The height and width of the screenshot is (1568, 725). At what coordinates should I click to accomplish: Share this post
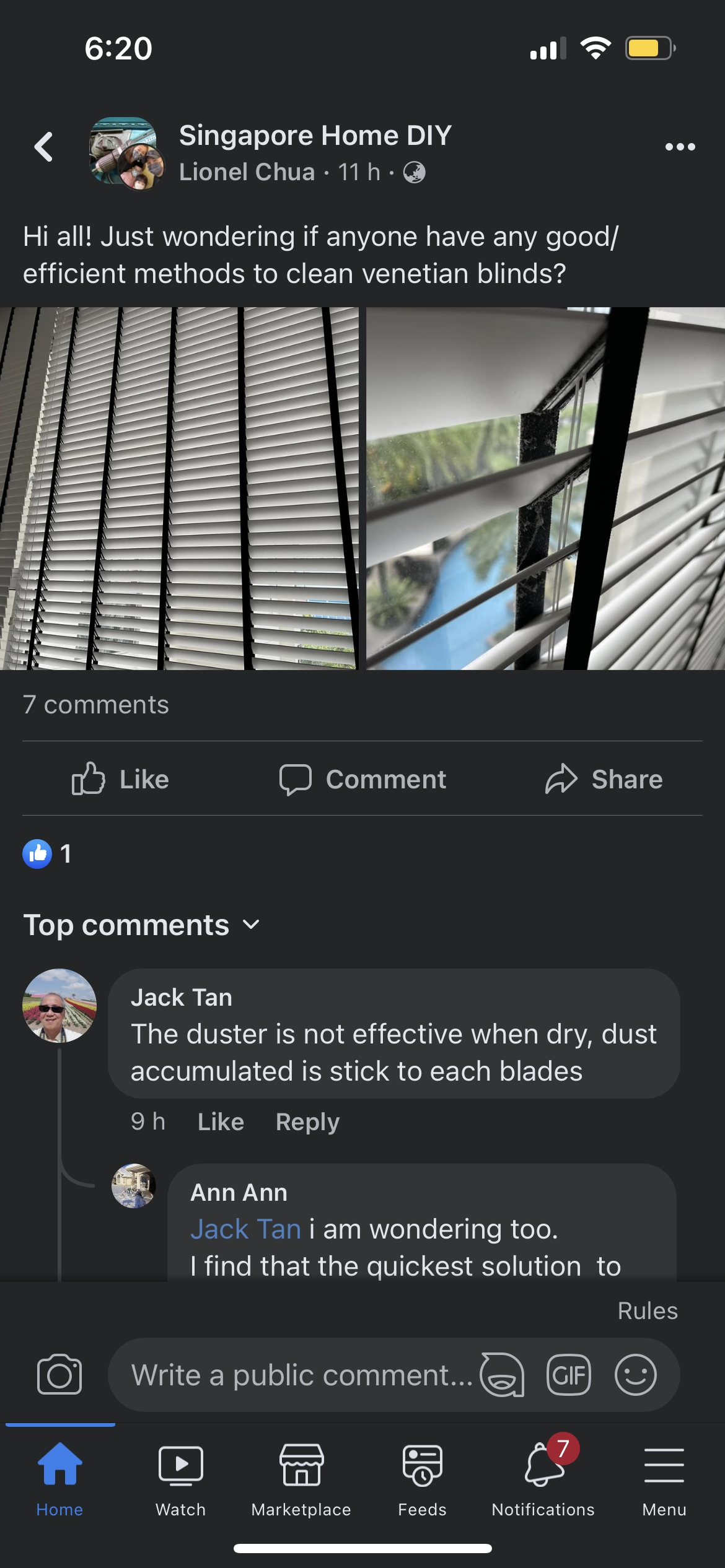pyautogui.click(x=604, y=779)
